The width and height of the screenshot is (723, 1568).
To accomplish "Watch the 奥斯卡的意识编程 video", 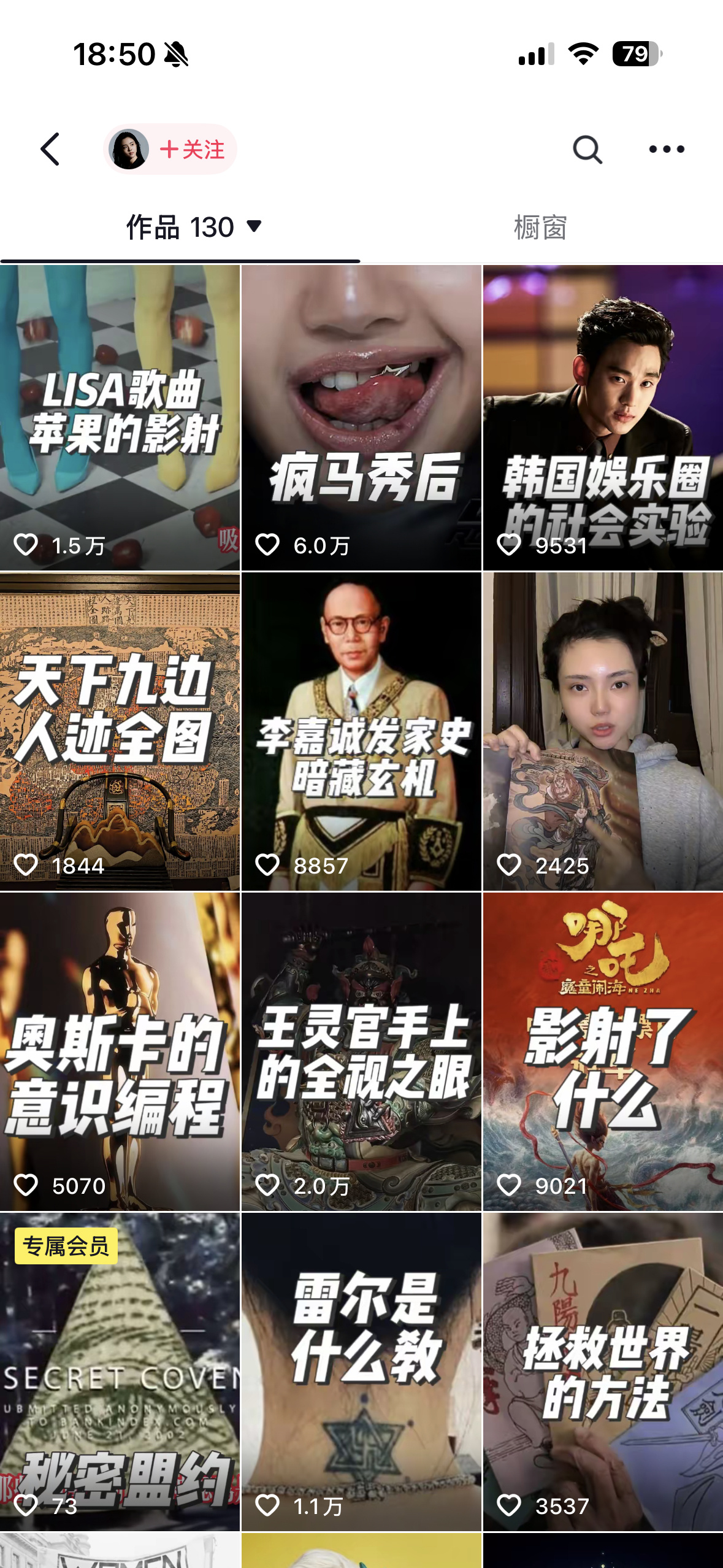I will (120, 1051).
